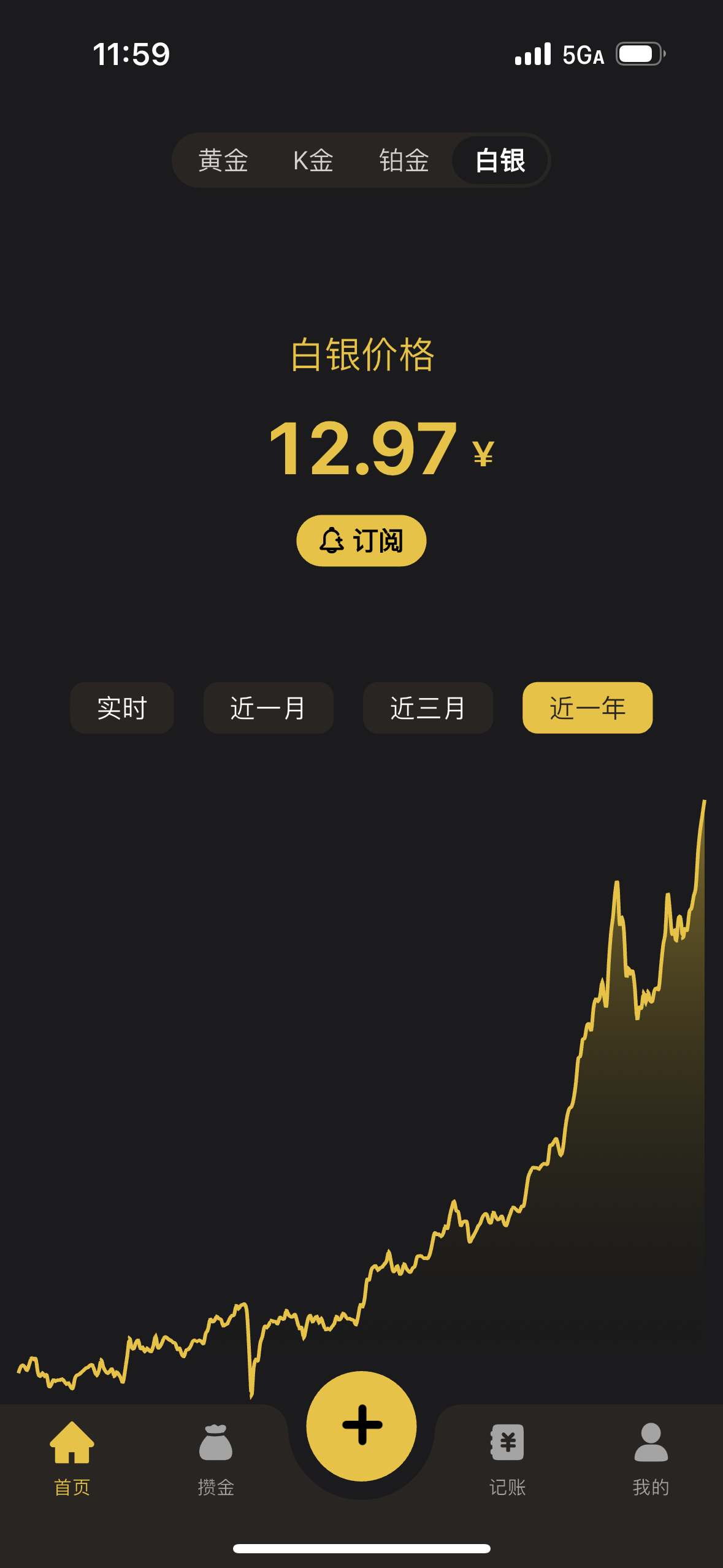Switch chart to 近三月
This screenshot has height=1568, width=723.
click(427, 708)
